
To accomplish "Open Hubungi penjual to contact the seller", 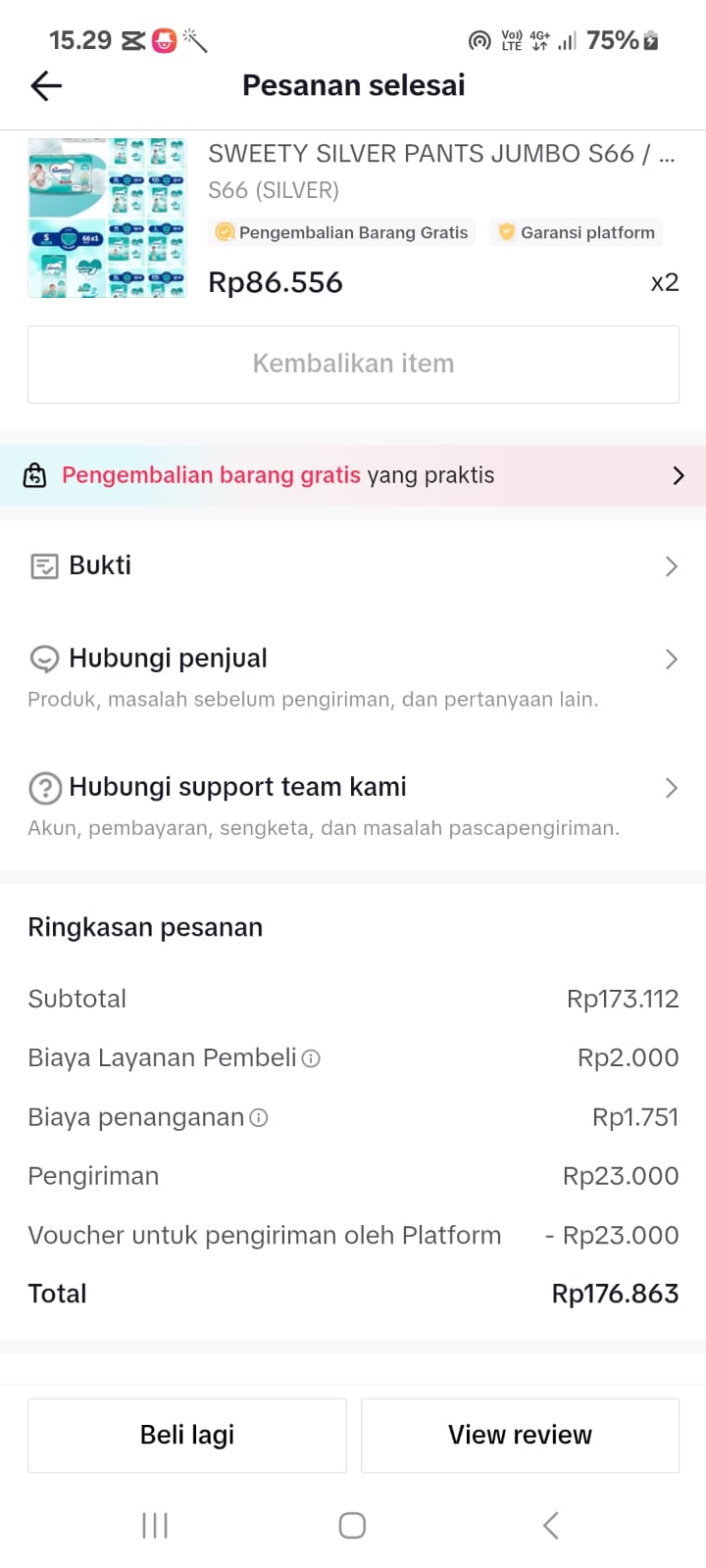I will [353, 659].
